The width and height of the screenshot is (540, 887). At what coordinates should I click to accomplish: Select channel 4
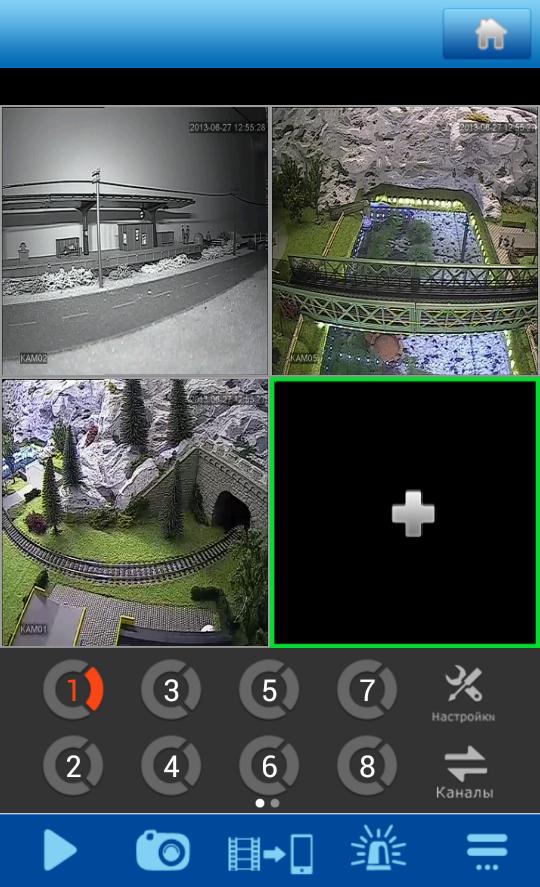(171, 766)
